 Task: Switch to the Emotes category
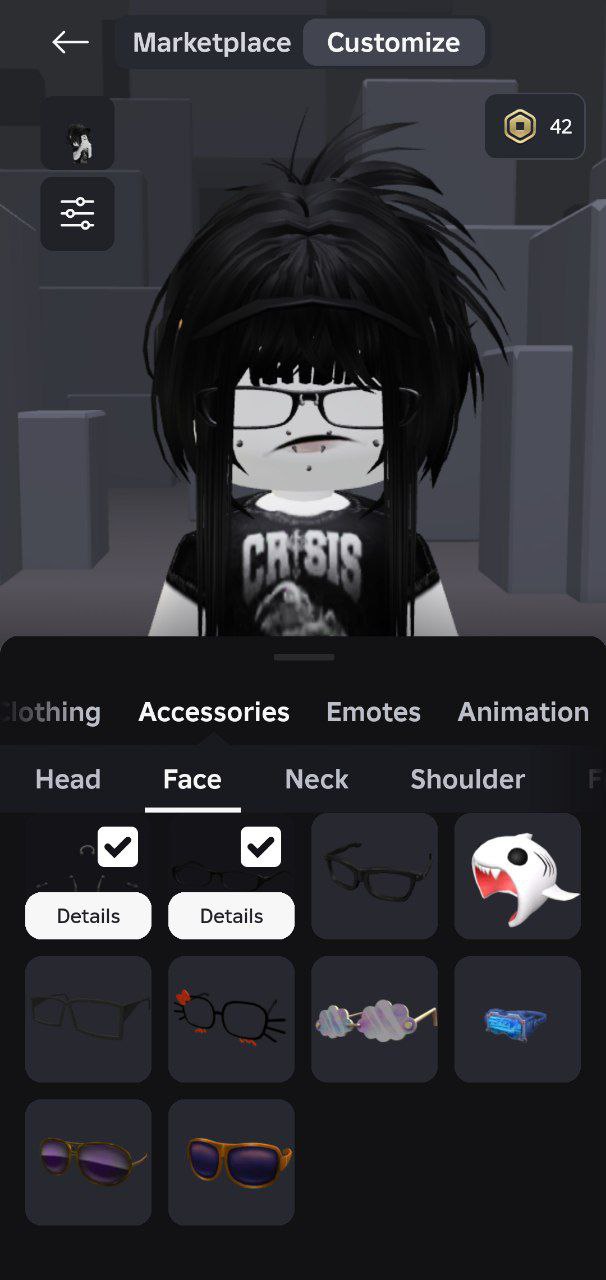(x=373, y=712)
